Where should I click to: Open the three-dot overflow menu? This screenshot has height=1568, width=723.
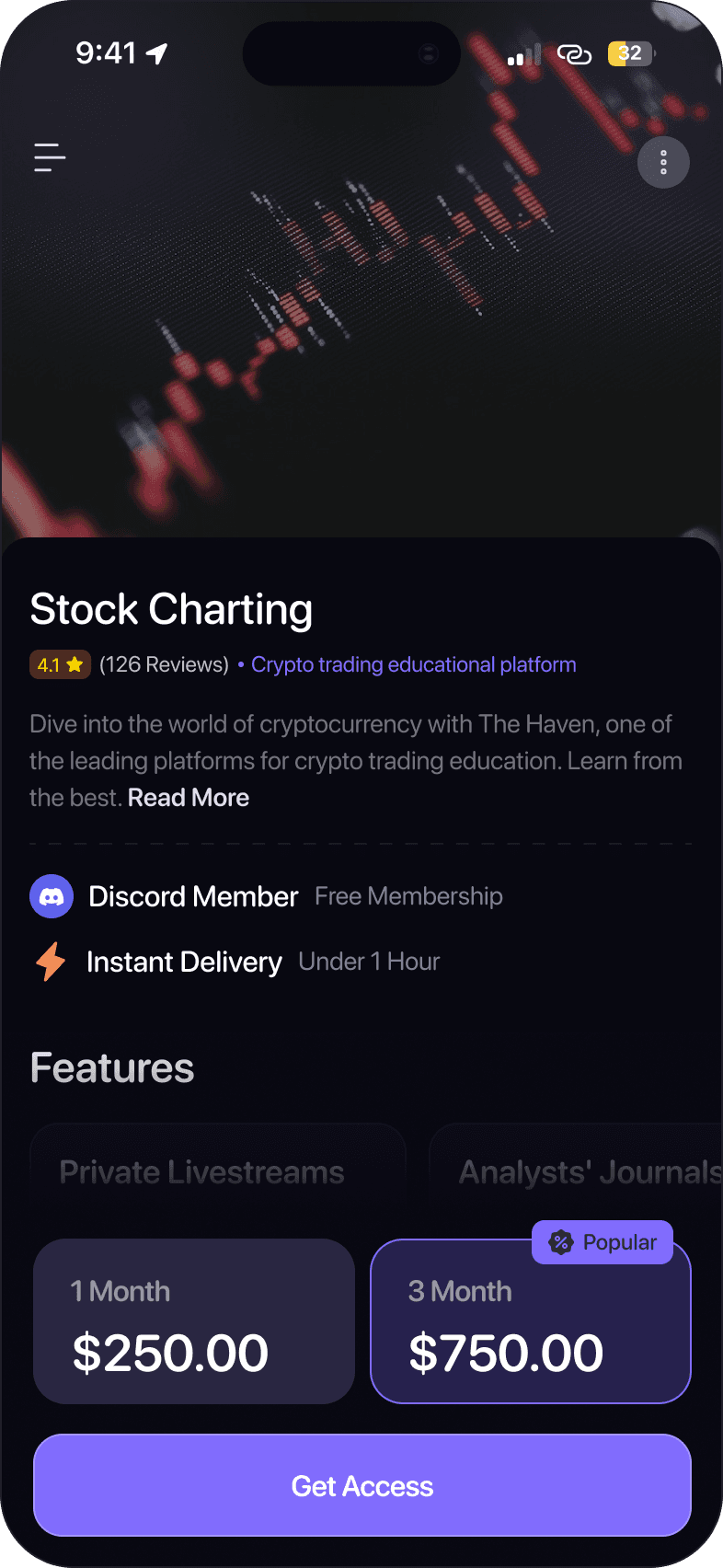[663, 163]
